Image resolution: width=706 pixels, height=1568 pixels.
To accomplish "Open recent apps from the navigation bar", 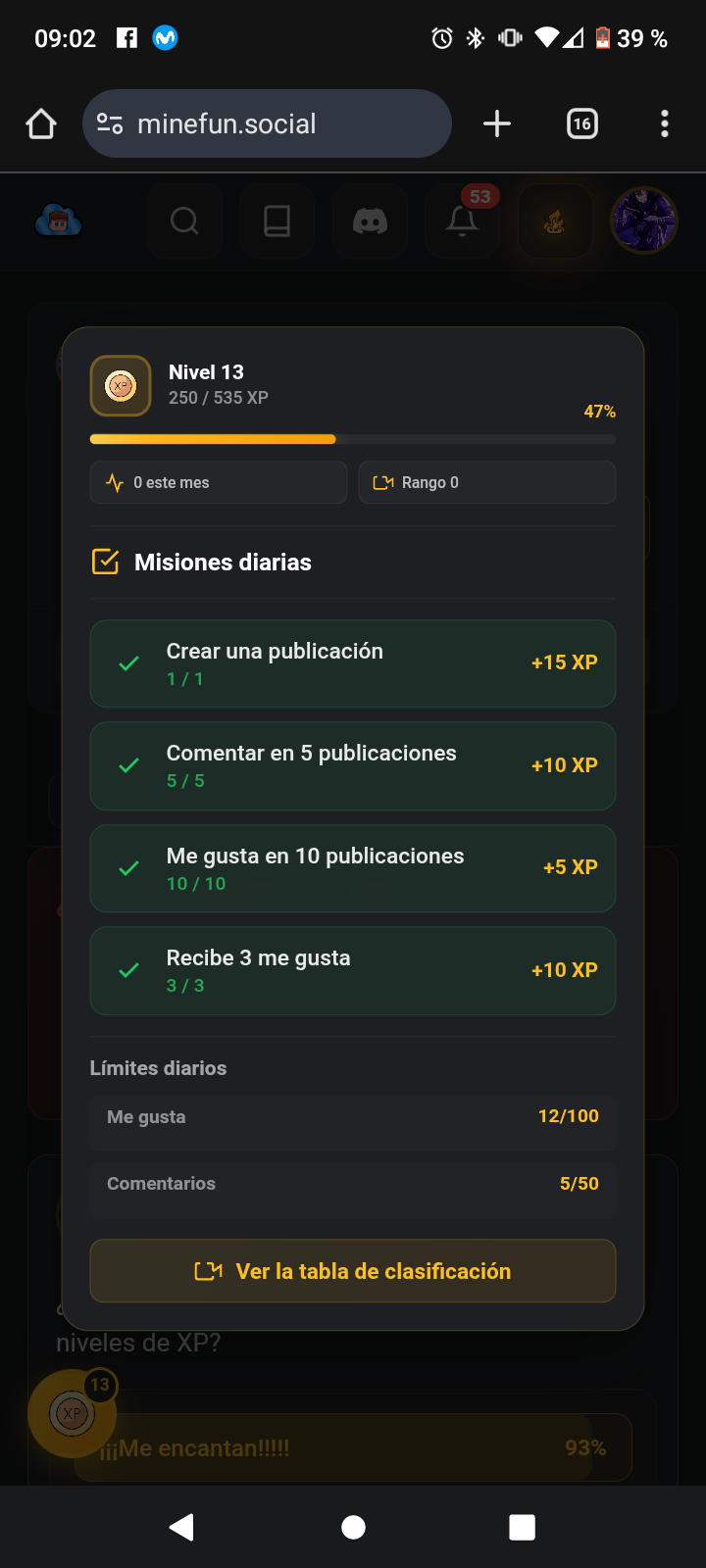I will pos(522,1527).
